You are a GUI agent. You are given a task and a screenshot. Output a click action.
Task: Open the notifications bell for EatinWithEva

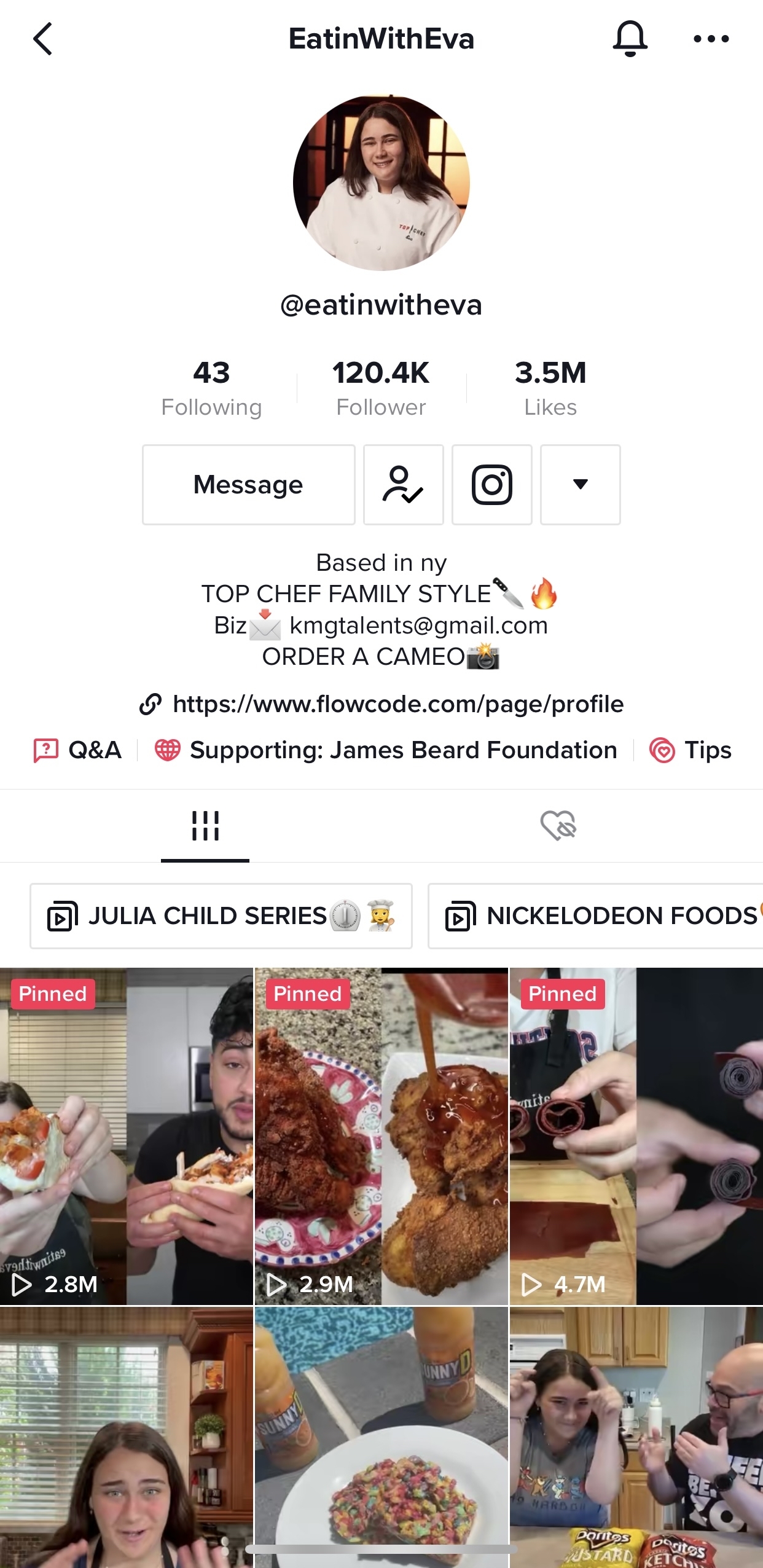pyautogui.click(x=630, y=39)
